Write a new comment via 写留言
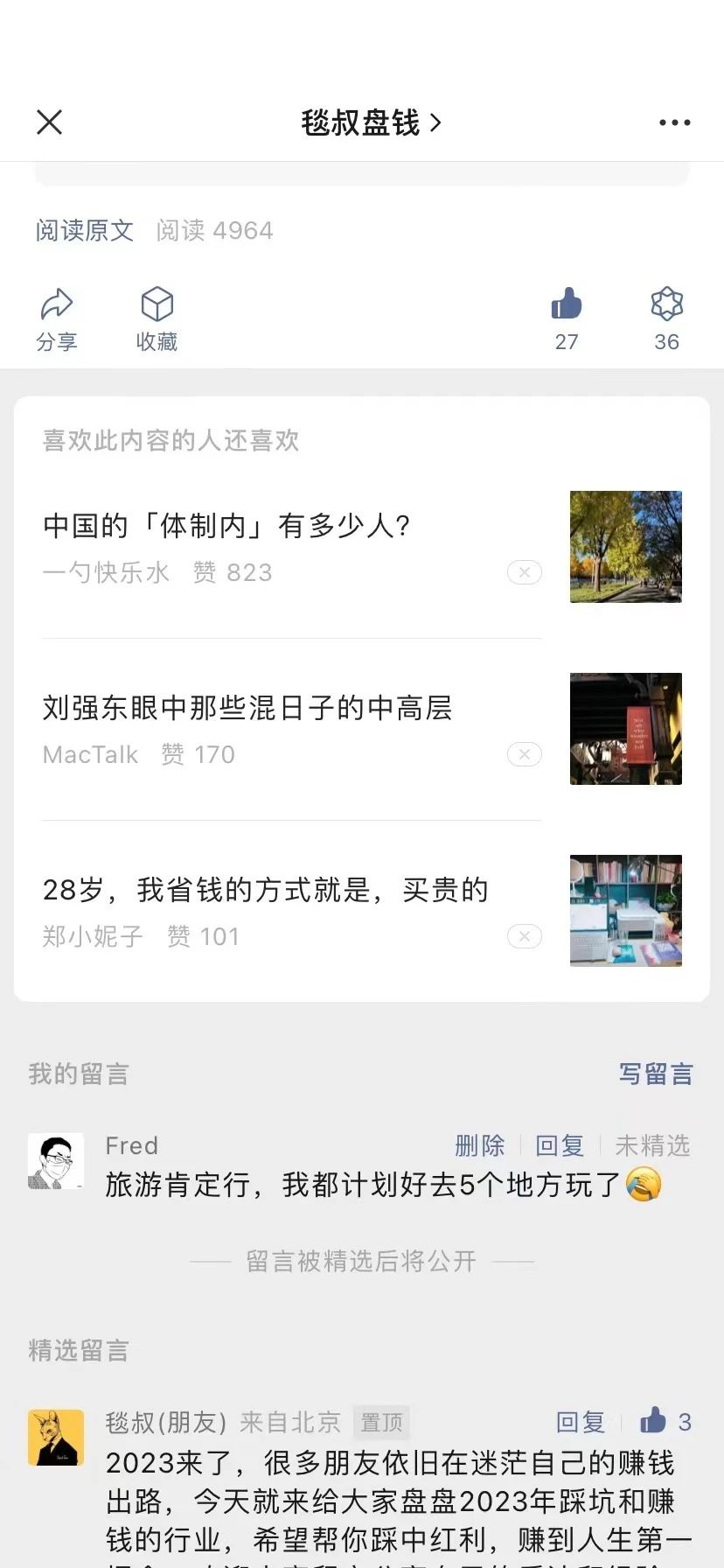 pyautogui.click(x=656, y=1074)
